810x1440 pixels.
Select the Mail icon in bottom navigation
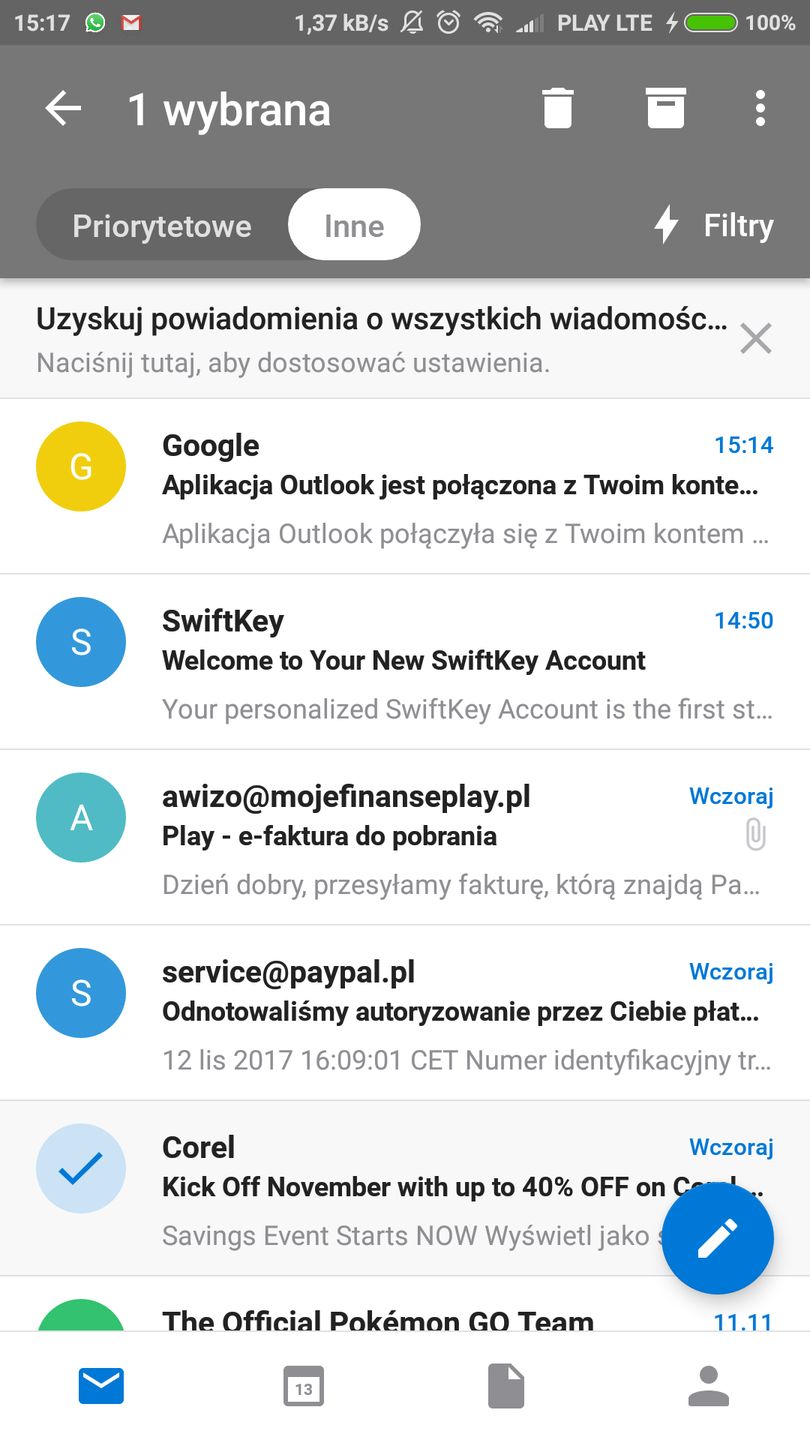[100, 1386]
